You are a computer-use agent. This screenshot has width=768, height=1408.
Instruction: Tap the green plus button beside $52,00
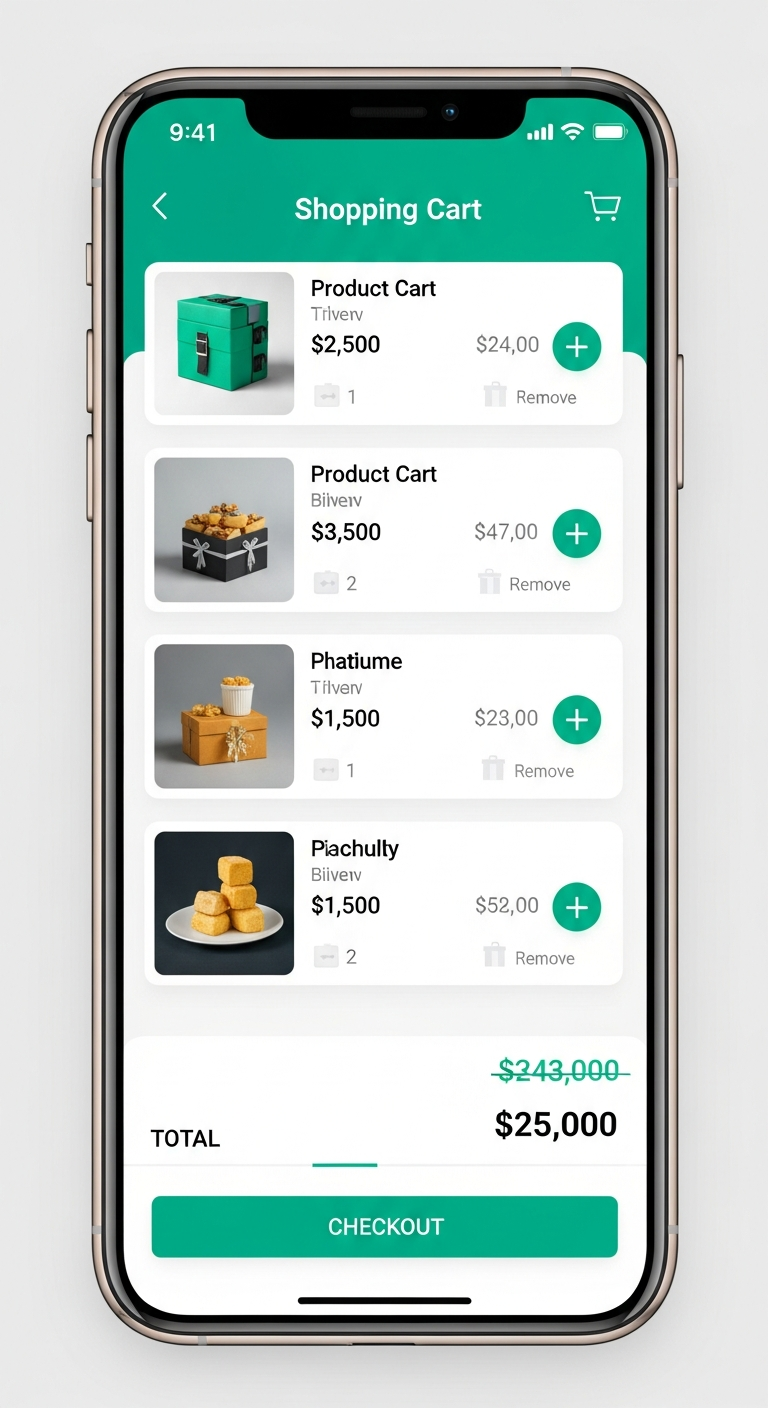tap(577, 907)
